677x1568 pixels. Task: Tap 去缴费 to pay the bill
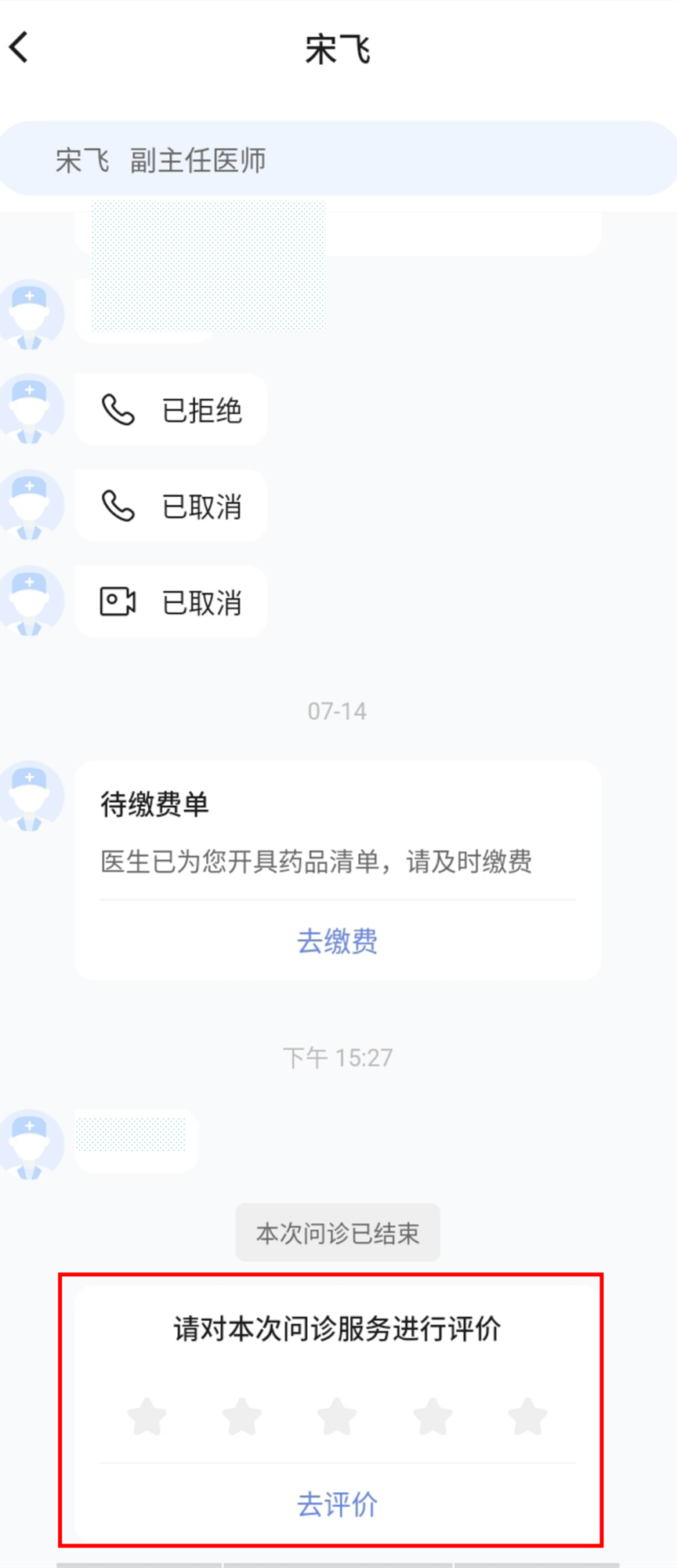(x=337, y=941)
